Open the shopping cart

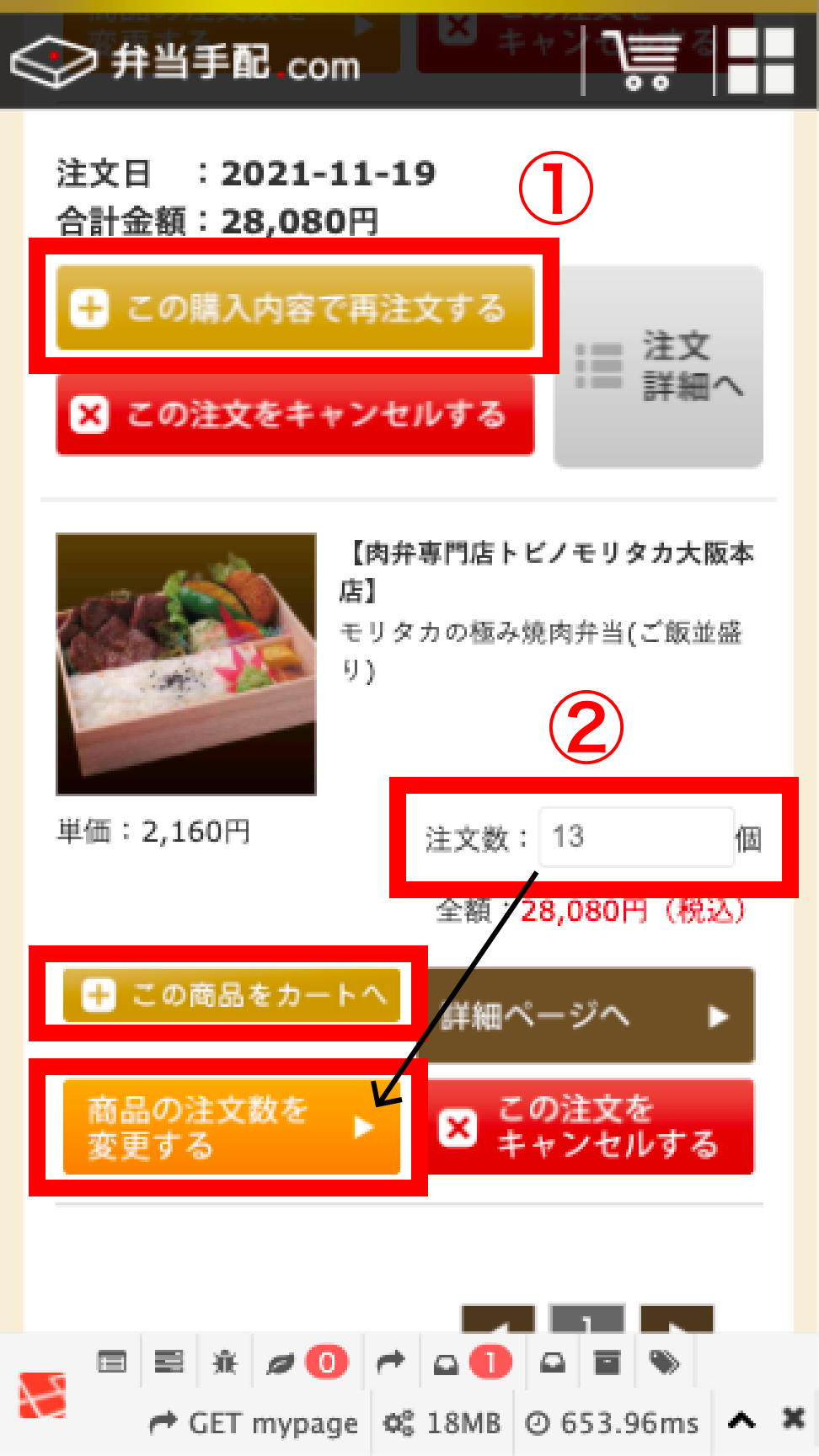(x=646, y=61)
